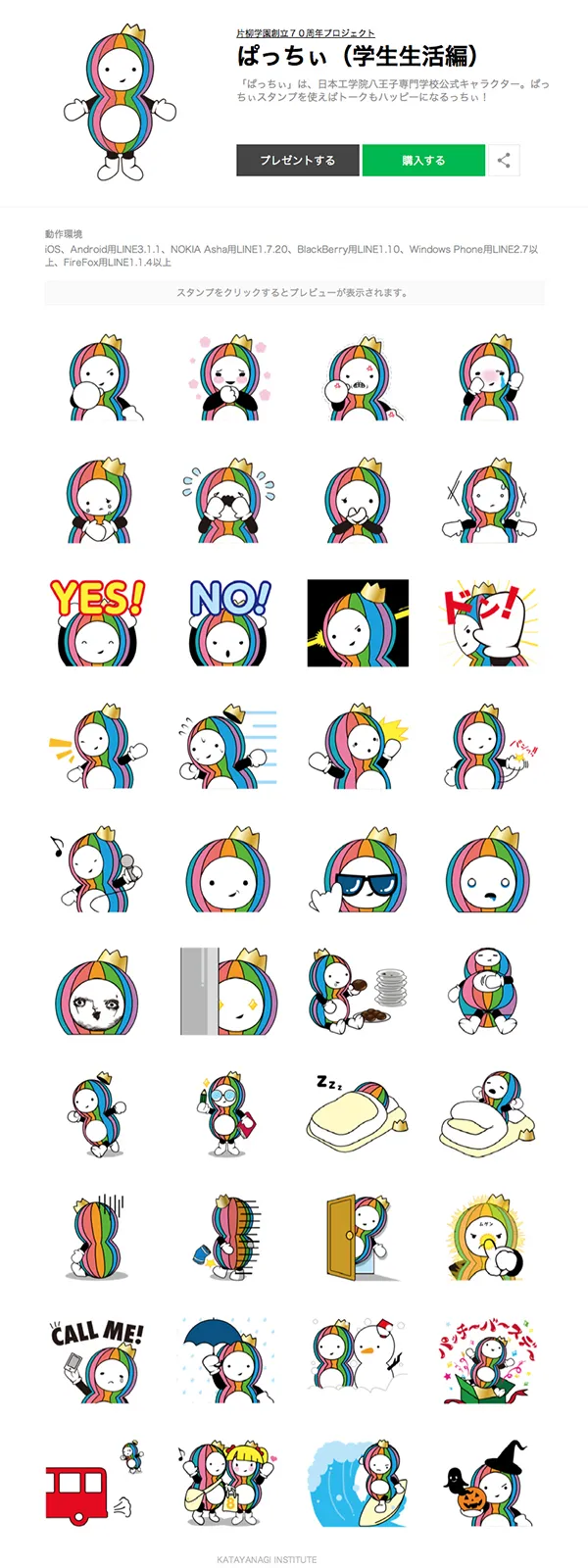The height and width of the screenshot is (1568, 588).
Task: Tap the プレゼントする gift button
Action: point(297,160)
